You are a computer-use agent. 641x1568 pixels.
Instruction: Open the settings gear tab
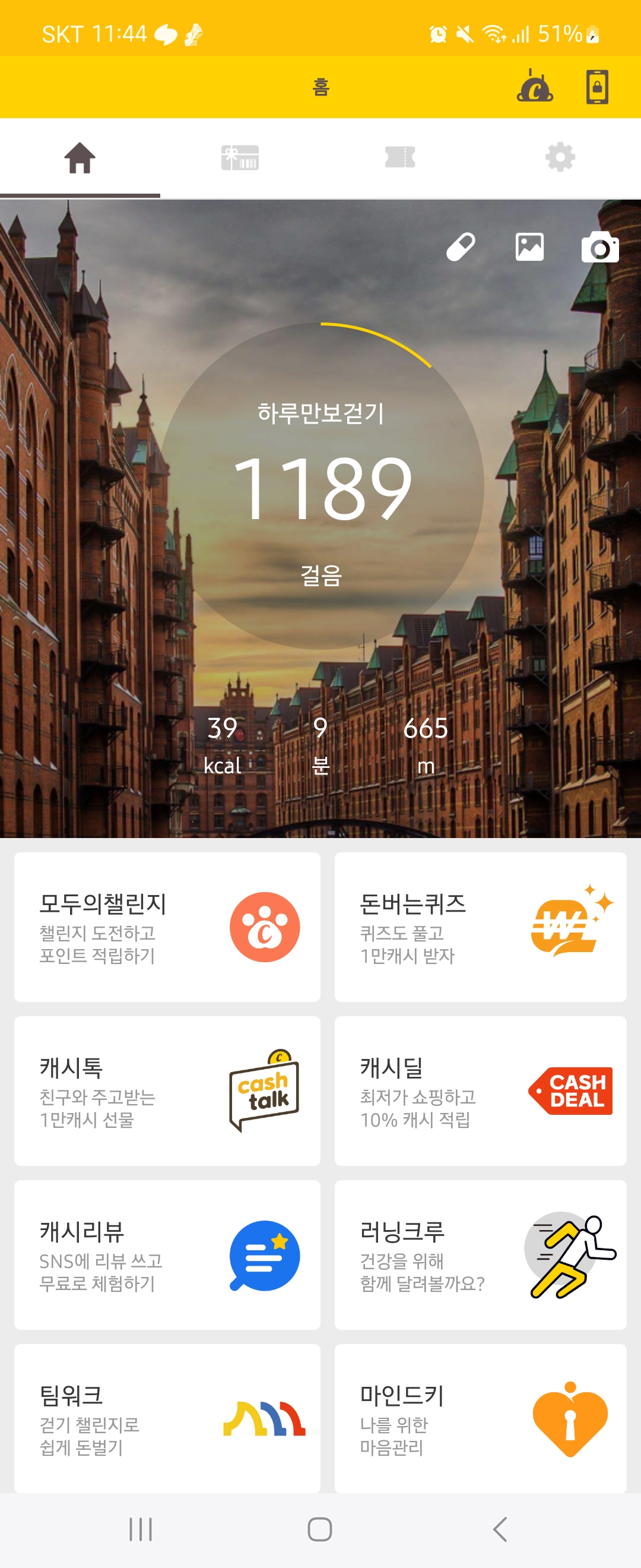[560, 157]
